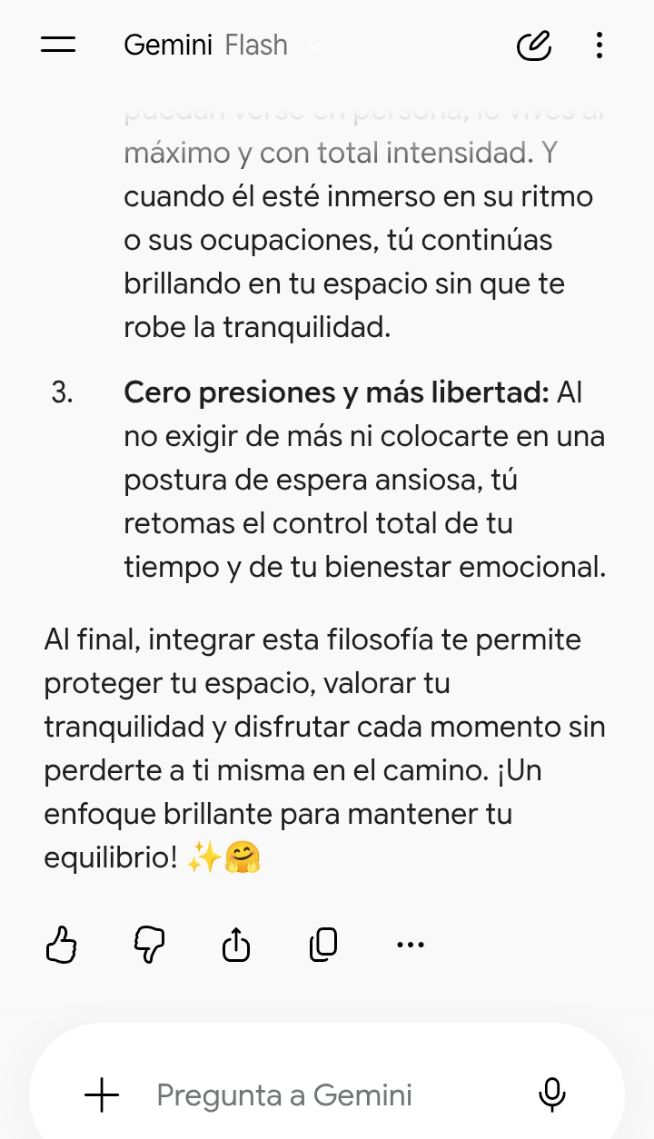Open the three-dot overflow menu
654x1139 pixels.
point(599,45)
